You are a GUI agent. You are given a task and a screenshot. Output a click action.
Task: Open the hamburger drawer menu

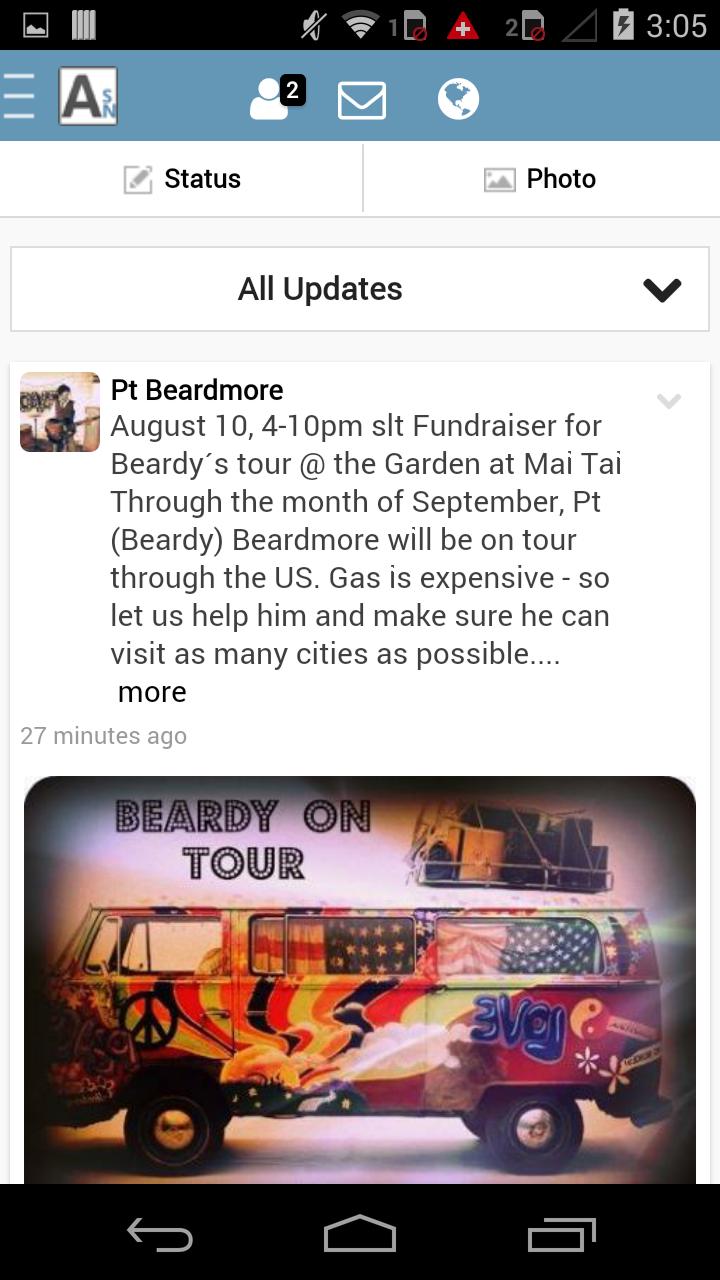(x=18, y=97)
